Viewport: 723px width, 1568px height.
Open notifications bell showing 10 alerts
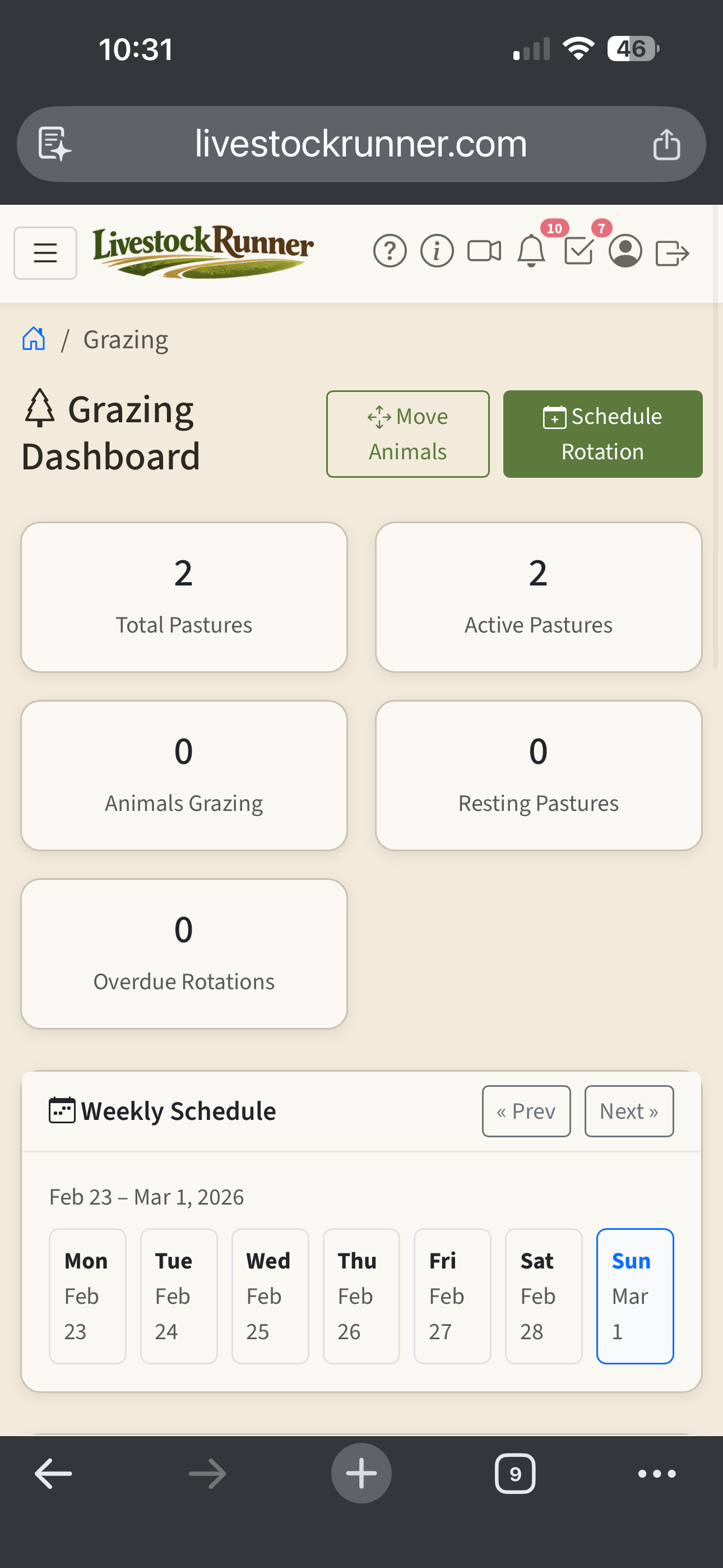coord(531,252)
